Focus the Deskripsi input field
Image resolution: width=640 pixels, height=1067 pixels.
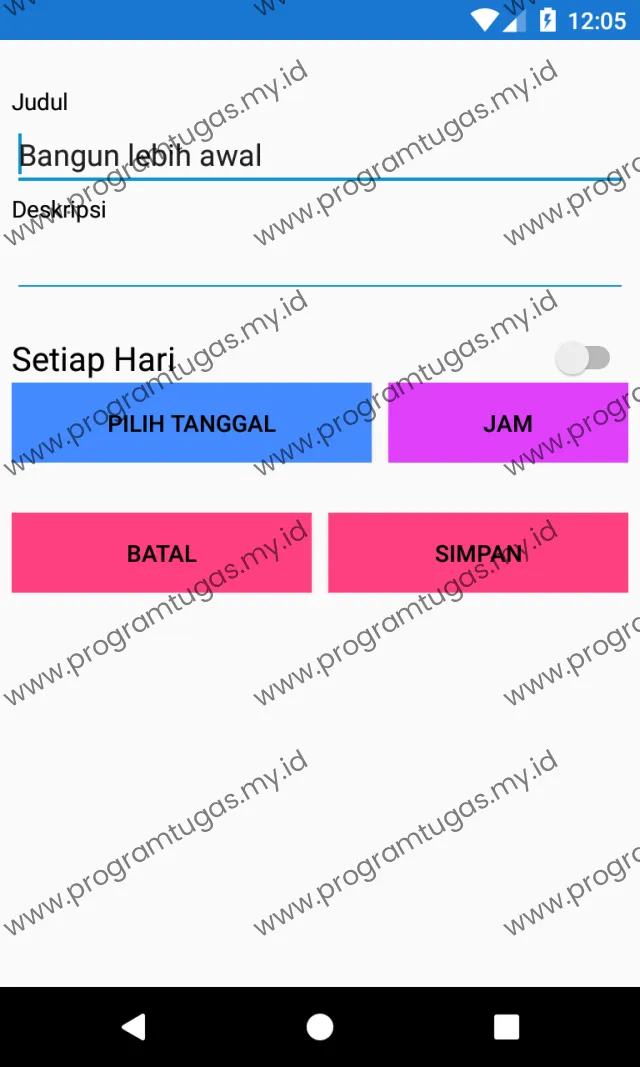(320, 261)
